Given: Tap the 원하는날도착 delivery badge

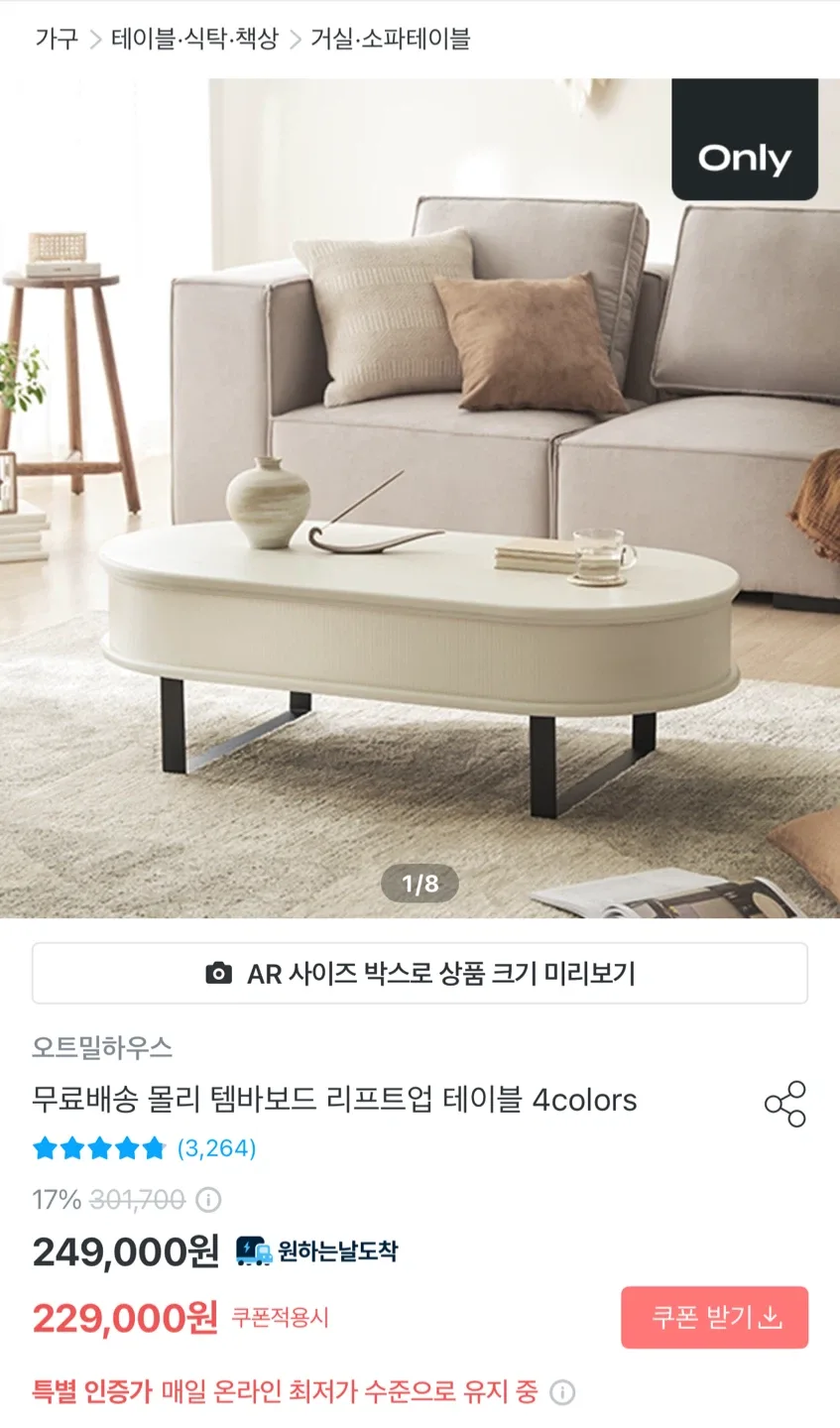Looking at the screenshot, I should pos(316,1251).
